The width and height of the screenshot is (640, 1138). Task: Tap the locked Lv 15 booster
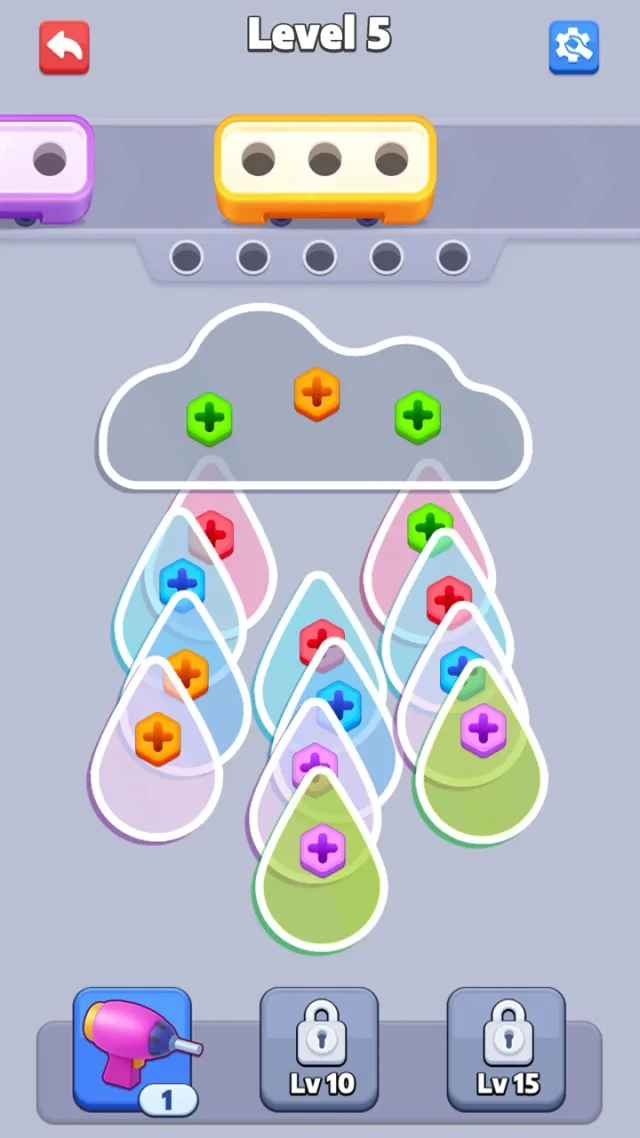coord(506,1050)
